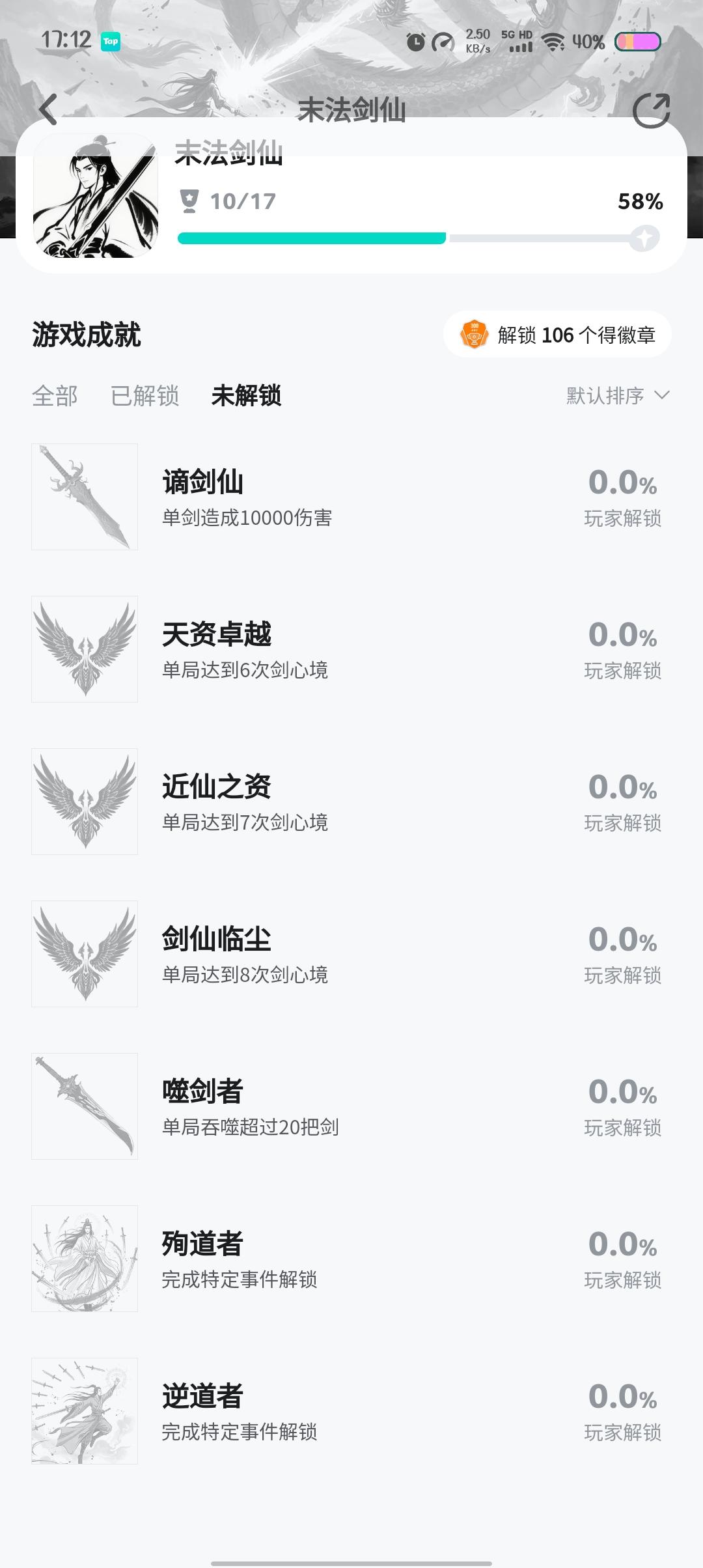Tap the orange medal icon beside 解锁106个得徽章
Screen dimensions: 703x1568
[474, 334]
